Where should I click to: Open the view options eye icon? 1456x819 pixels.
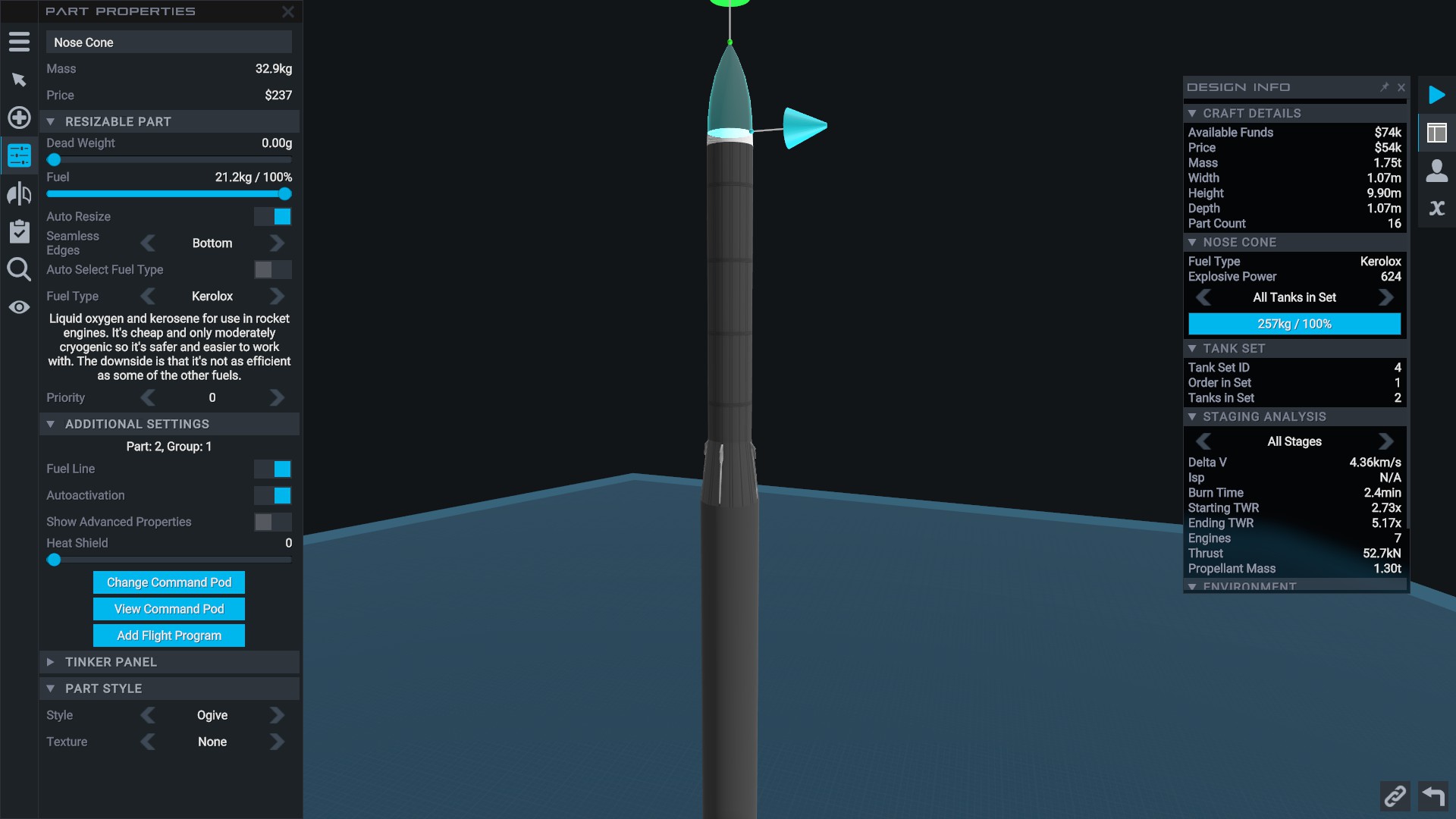(x=19, y=307)
